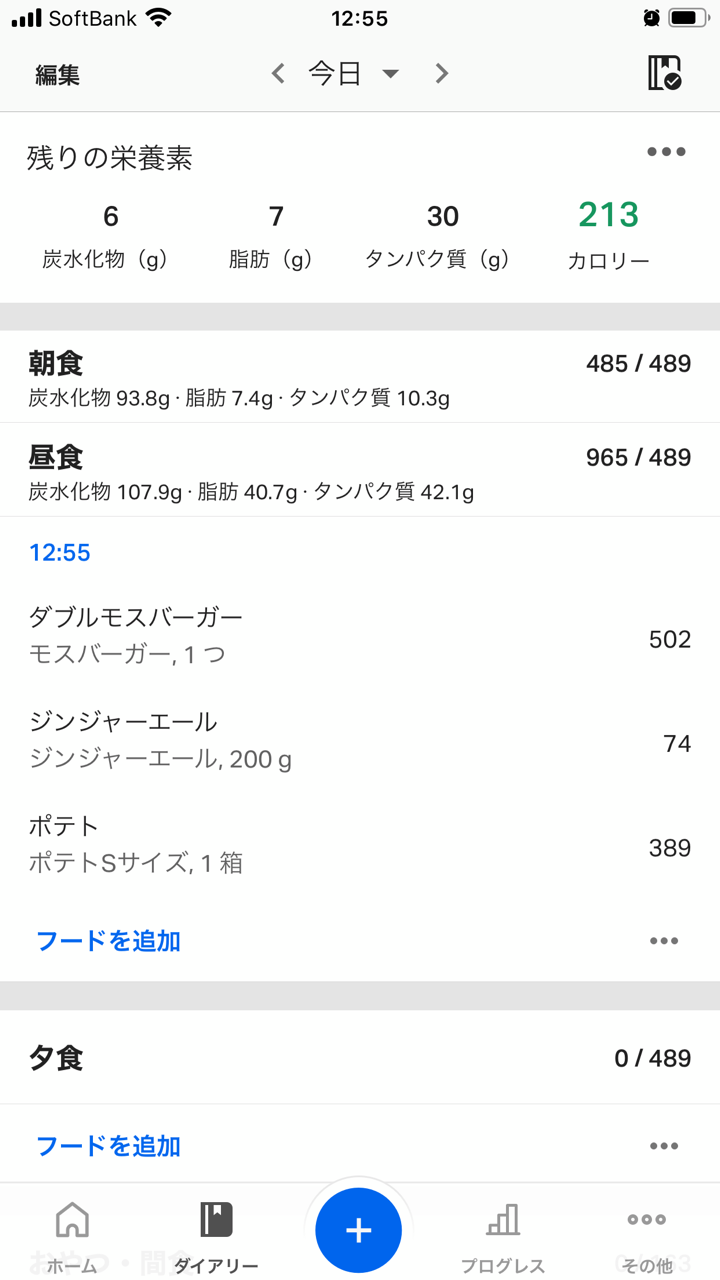This screenshot has height=1280, width=720.
Task: Open the more options for 昼食
Action: click(664, 941)
